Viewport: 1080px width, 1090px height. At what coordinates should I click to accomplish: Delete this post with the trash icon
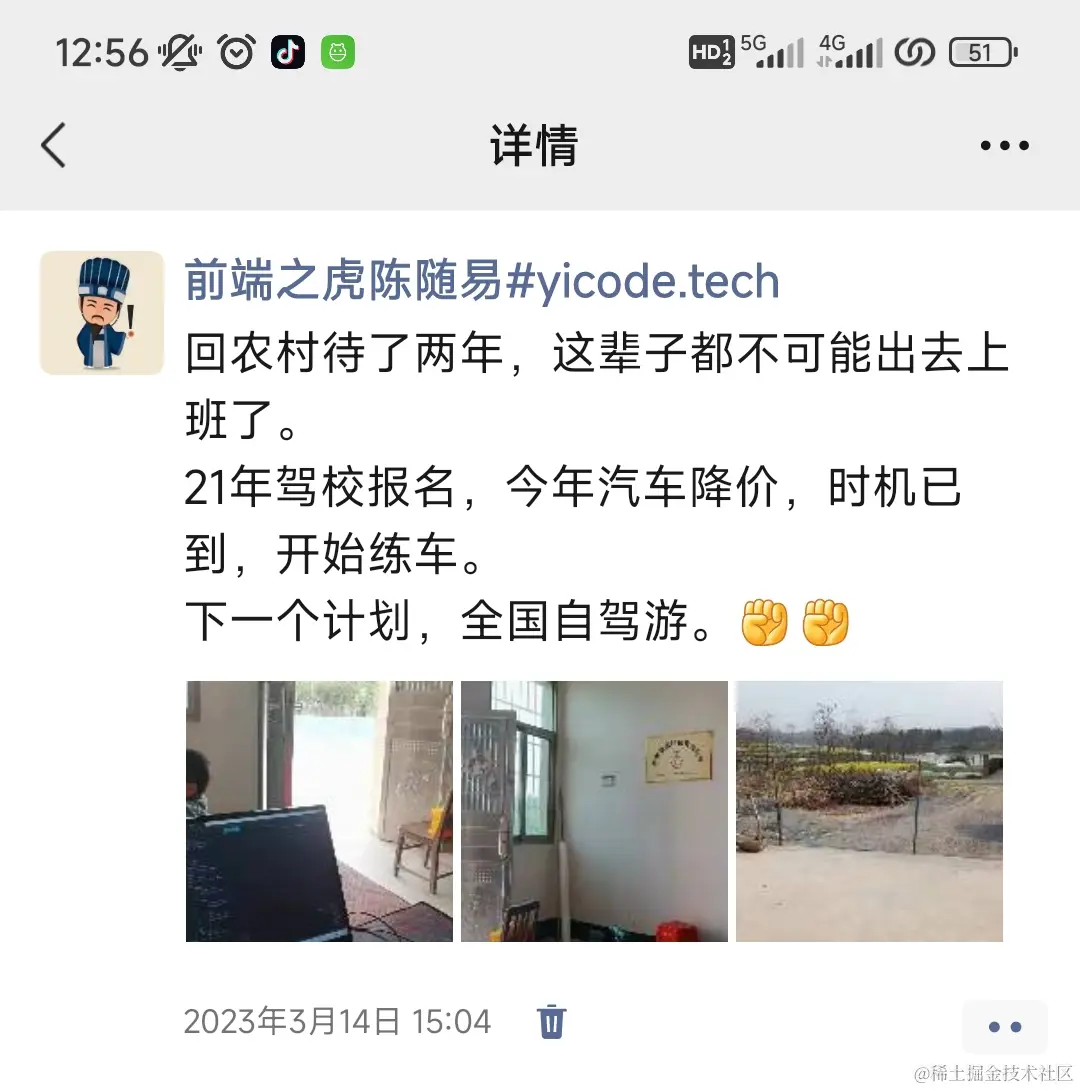click(552, 1021)
